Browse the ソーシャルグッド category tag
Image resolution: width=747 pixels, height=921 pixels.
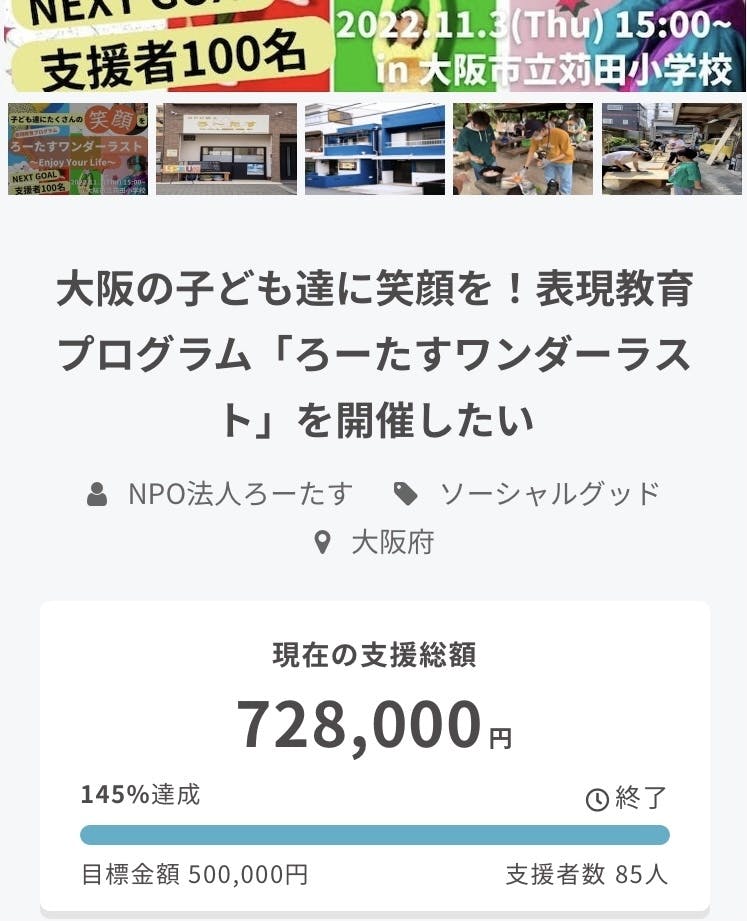point(549,493)
